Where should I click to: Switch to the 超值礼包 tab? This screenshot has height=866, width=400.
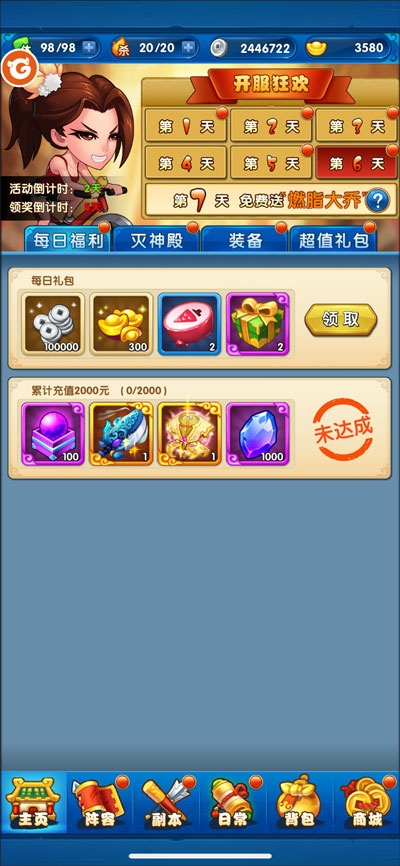point(333,240)
